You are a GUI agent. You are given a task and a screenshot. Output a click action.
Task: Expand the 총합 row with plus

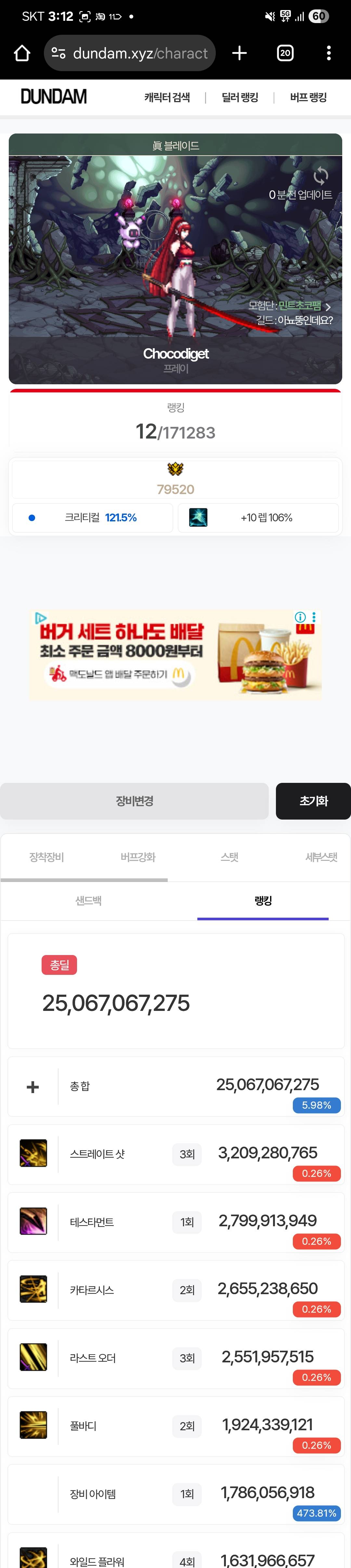(x=33, y=1087)
